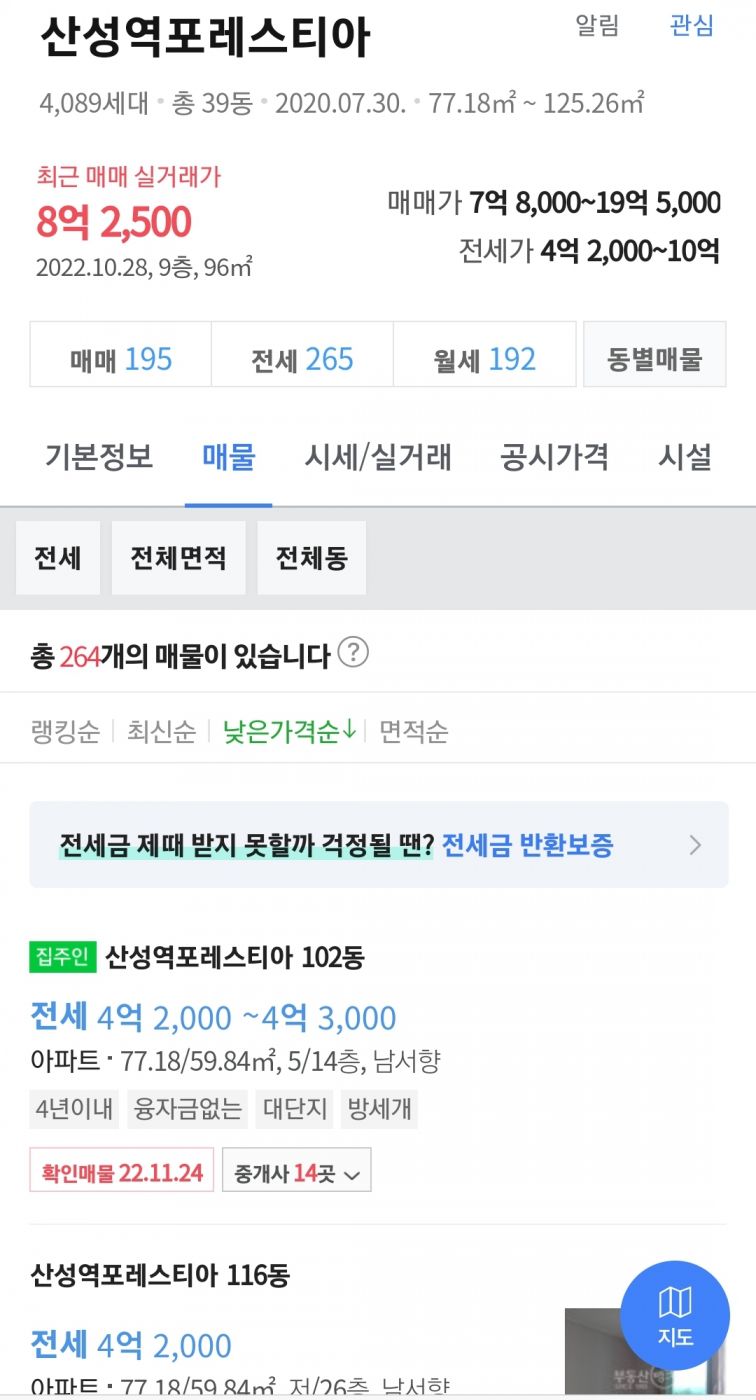Show 매매 195 sale listings
Viewport: 756px width, 1400px height.
click(121, 359)
